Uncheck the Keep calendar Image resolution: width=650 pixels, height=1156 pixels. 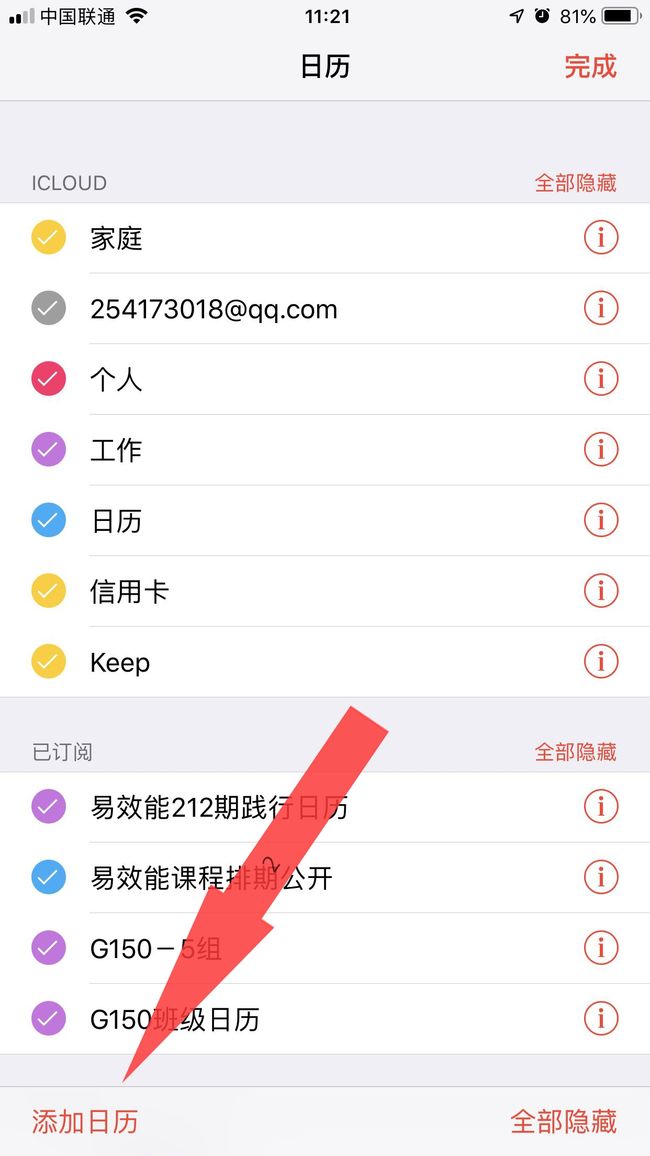(49, 662)
